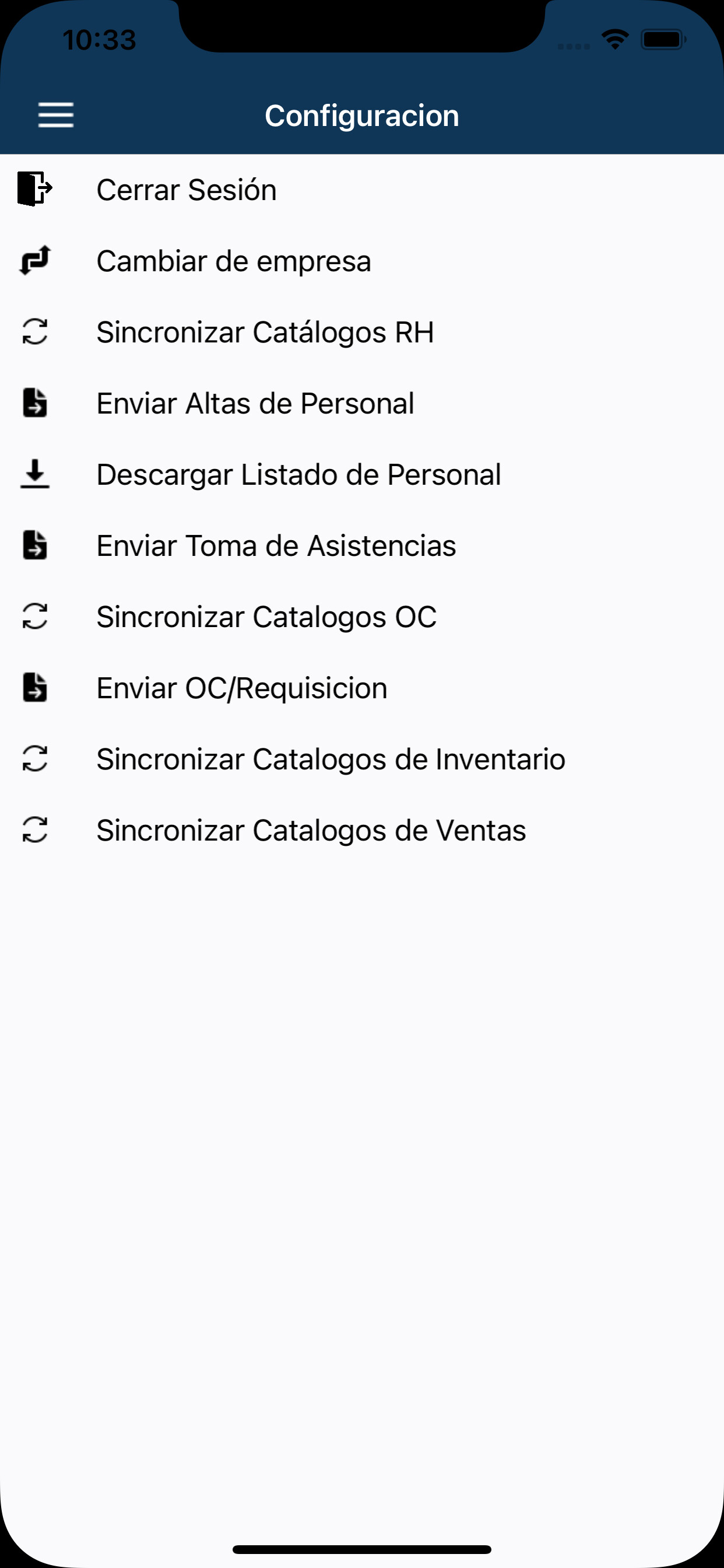The height and width of the screenshot is (1568, 724).
Task: Tap Sincronizar Catálogos RH
Action: pos(362,332)
